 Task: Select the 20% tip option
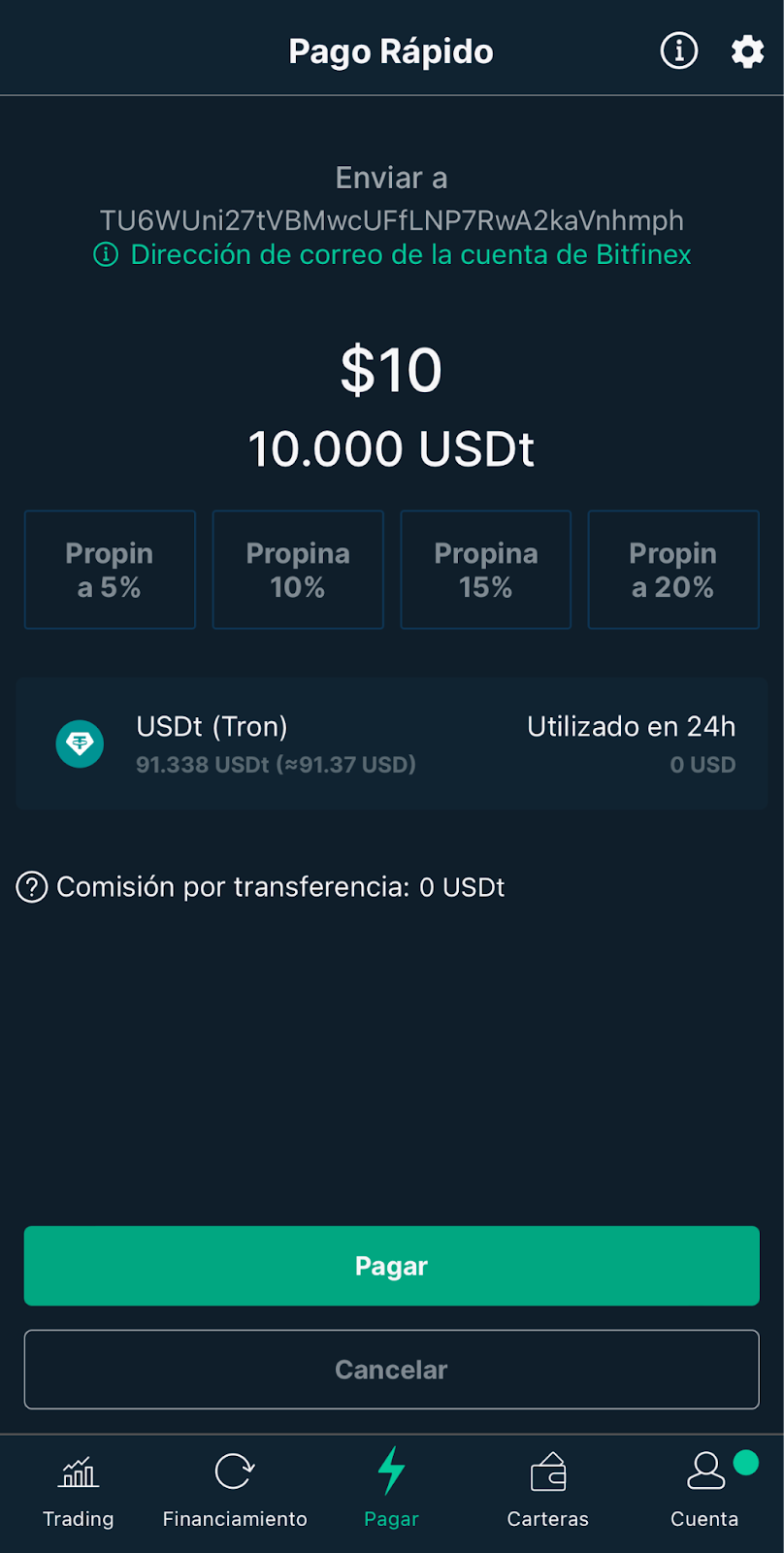click(x=673, y=570)
